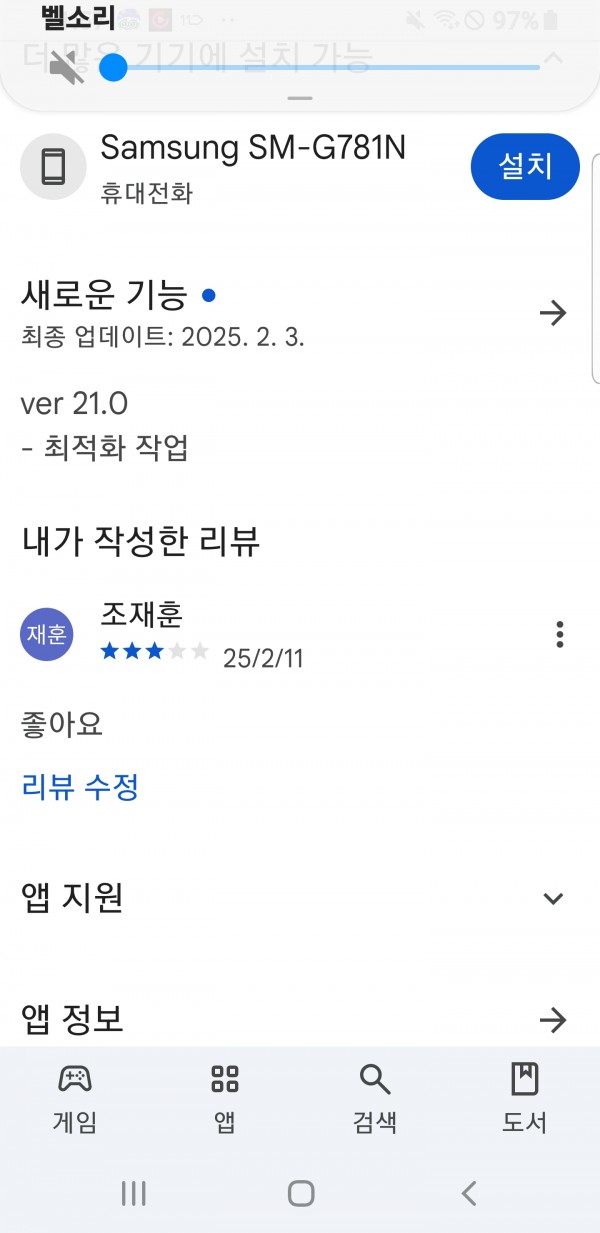
Task: Switch to the 게임 tab
Action: [75, 1098]
